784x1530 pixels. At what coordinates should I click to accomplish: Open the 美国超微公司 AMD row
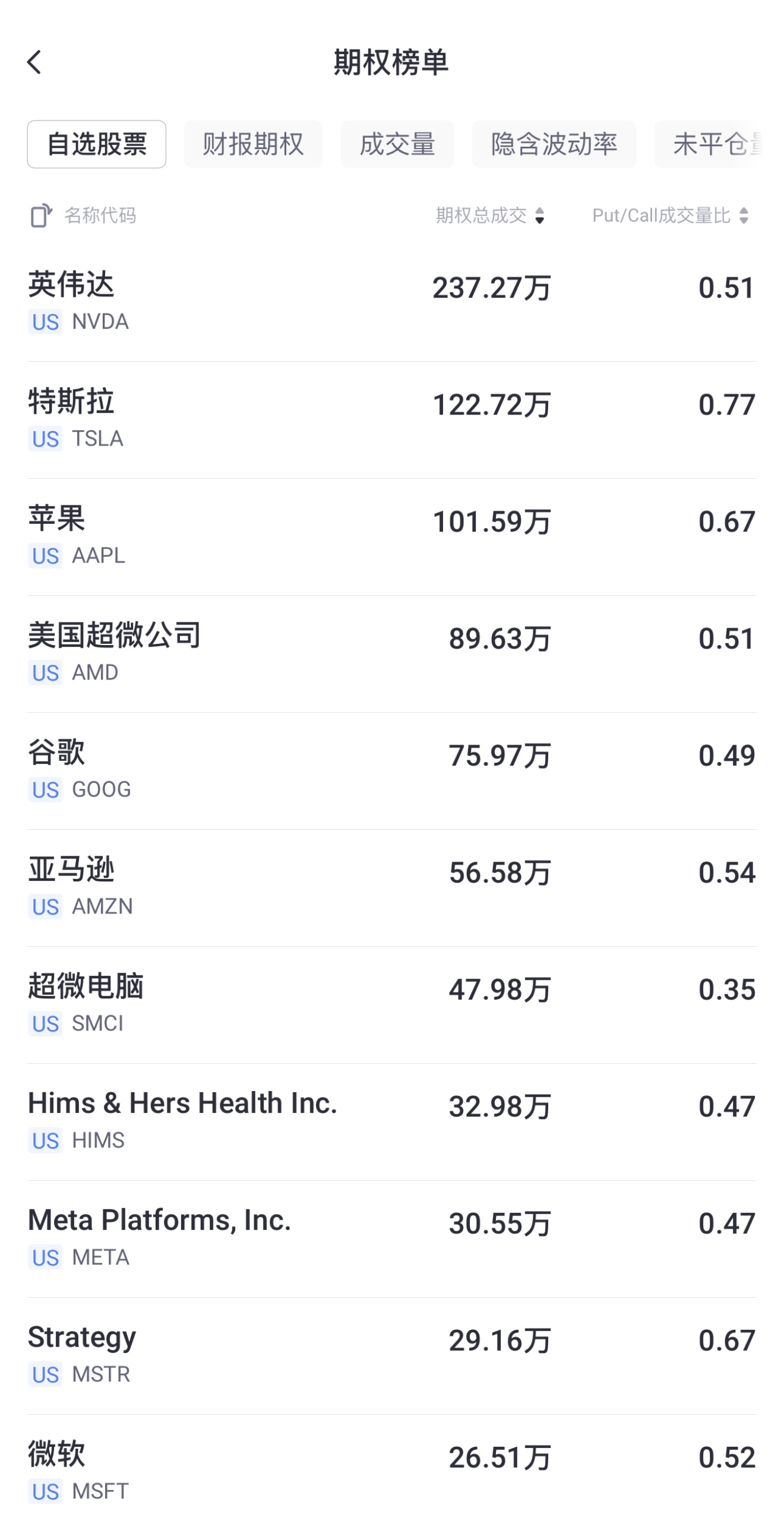(x=392, y=654)
